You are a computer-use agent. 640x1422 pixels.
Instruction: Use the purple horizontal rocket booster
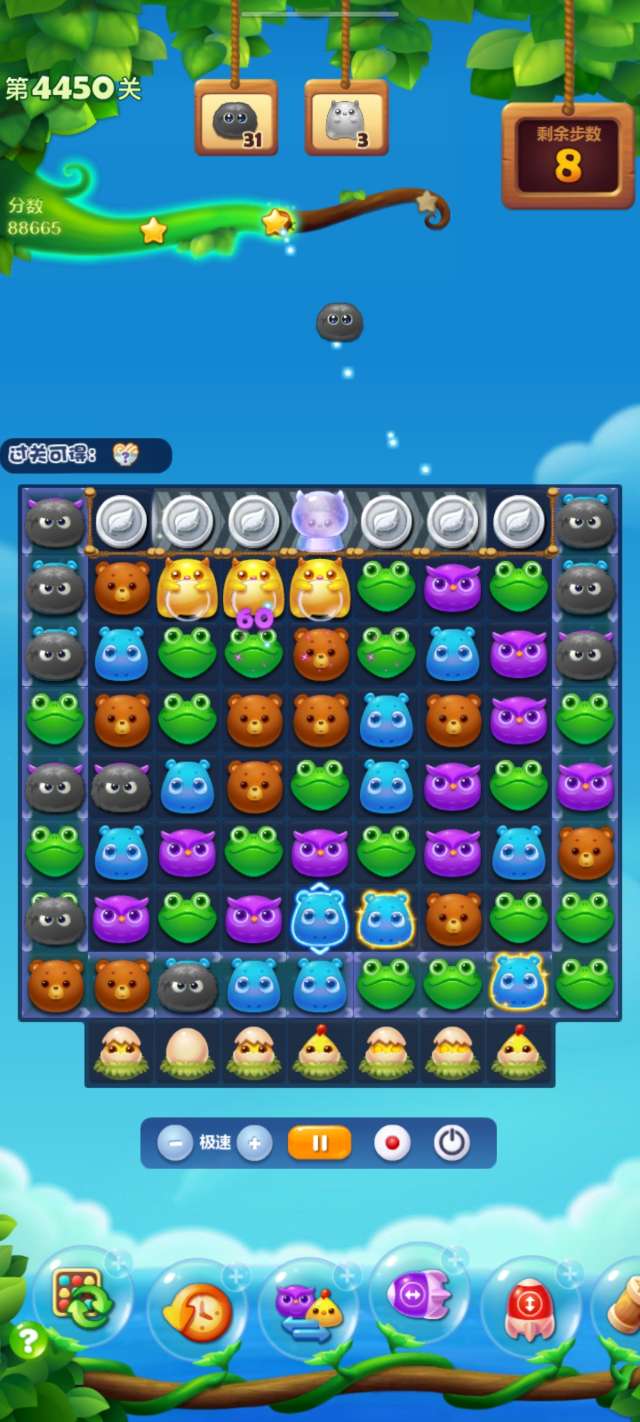[419, 1295]
